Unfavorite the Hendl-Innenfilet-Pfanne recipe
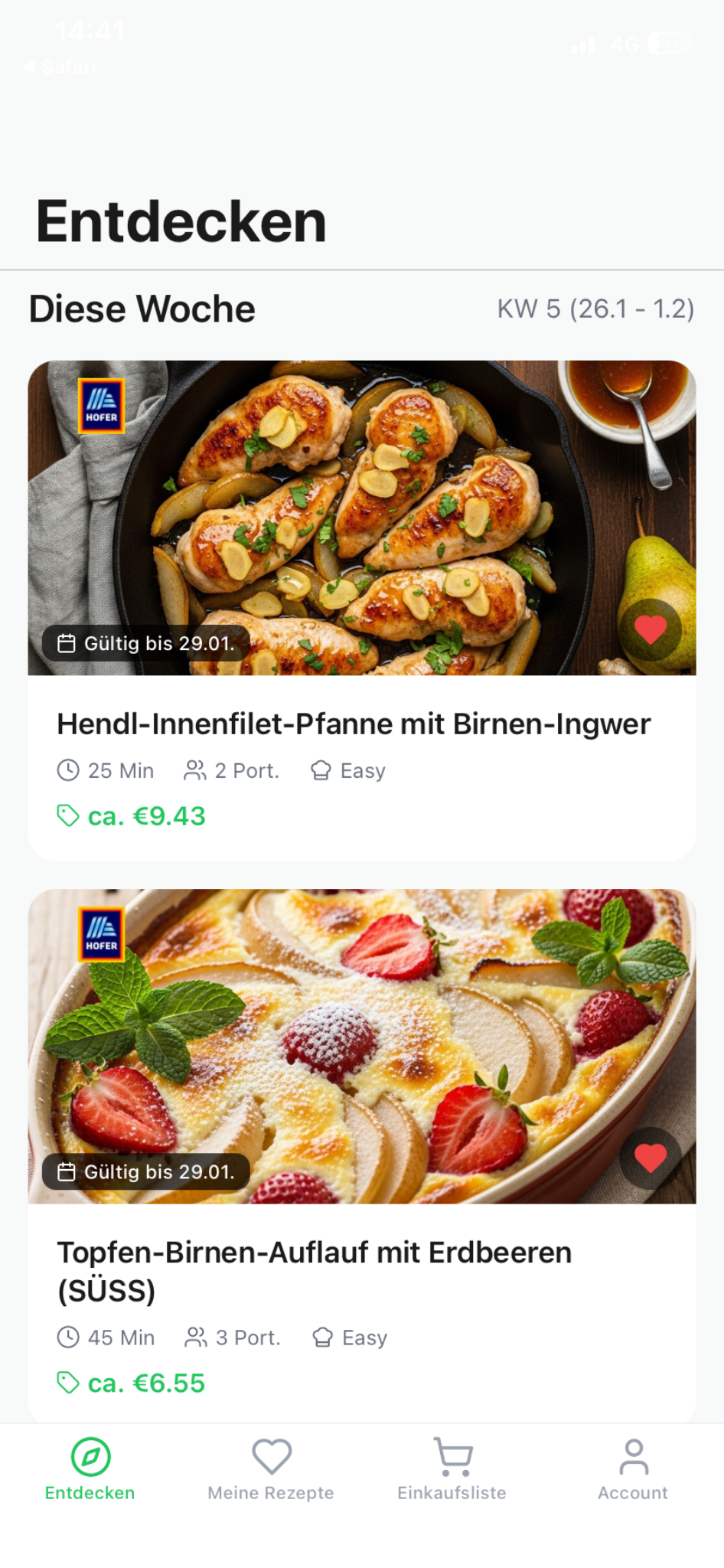Image resolution: width=724 pixels, height=1568 pixels. (650, 630)
